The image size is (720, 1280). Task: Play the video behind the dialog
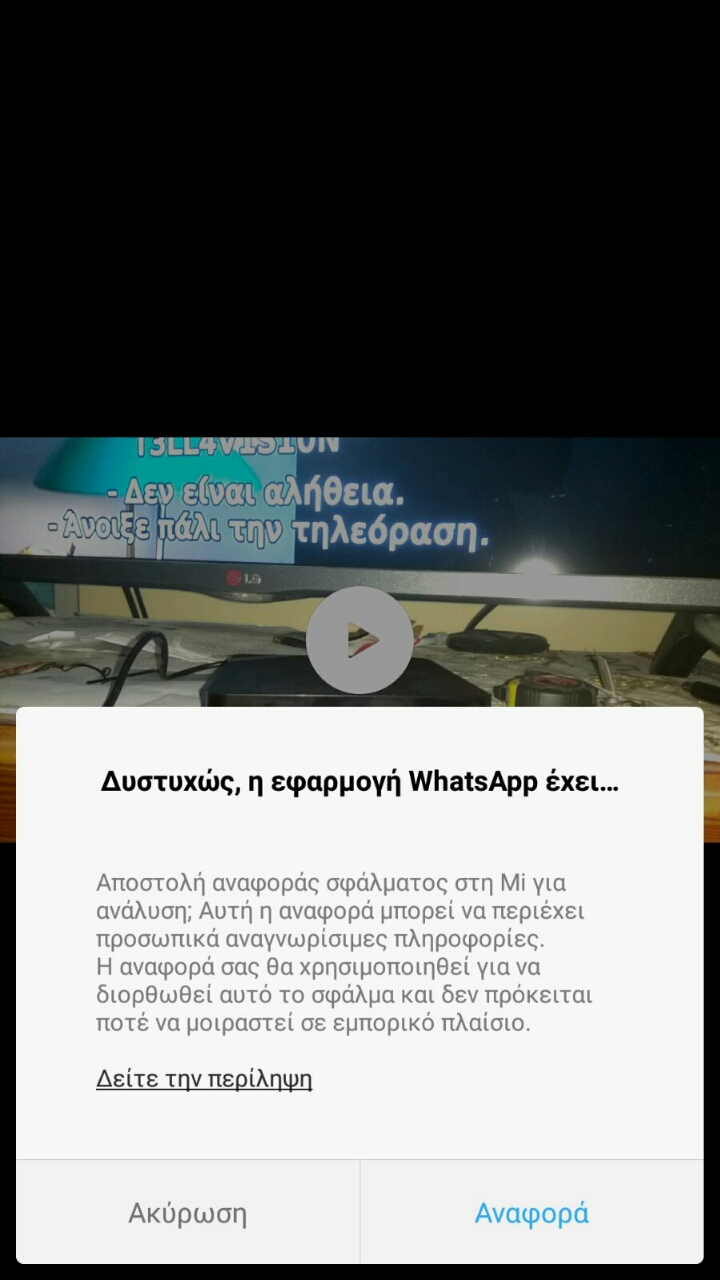coord(360,640)
